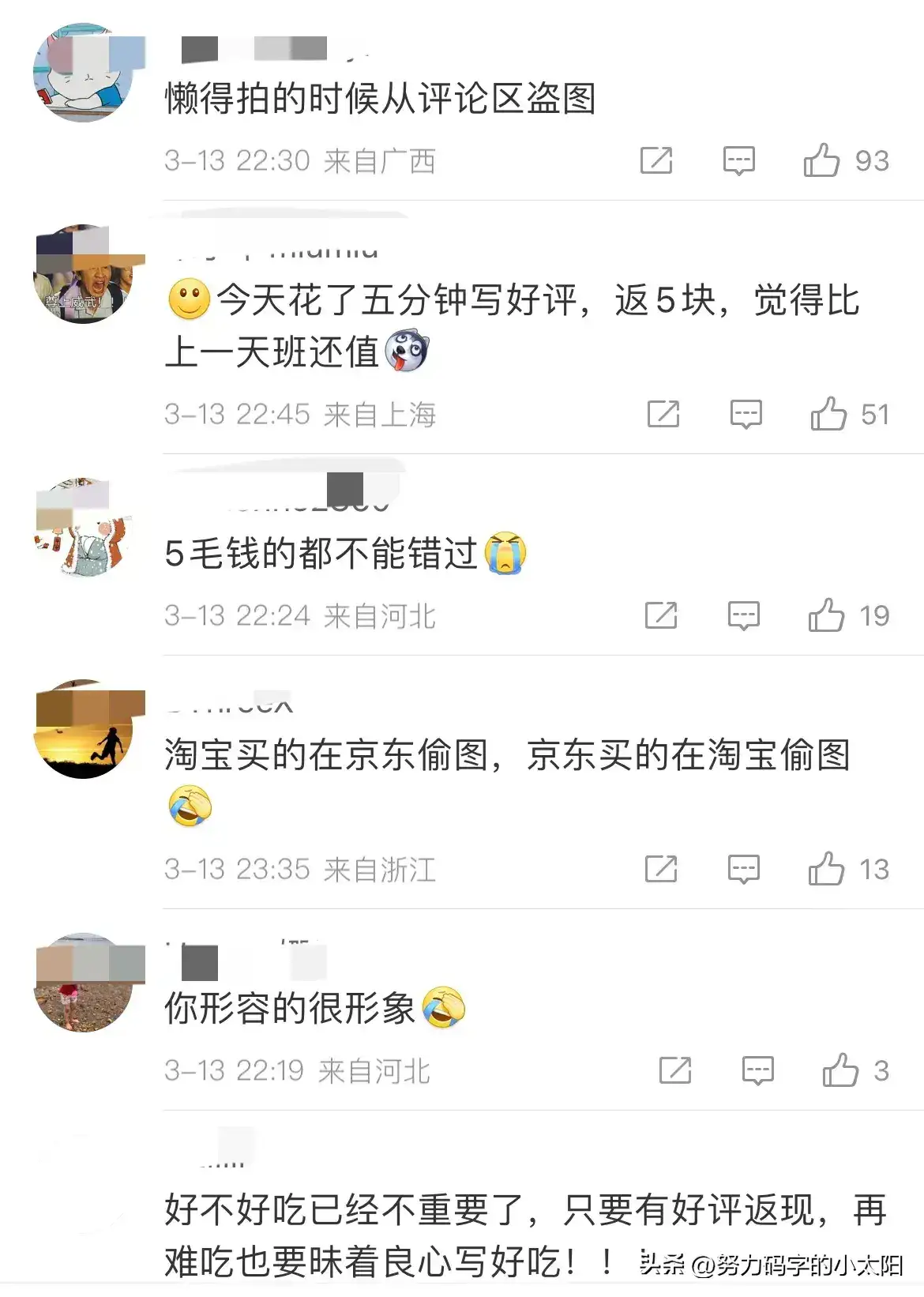924x1297 pixels.
Task: Open the avatar of the 广西 commenter
Action: pos(84,73)
